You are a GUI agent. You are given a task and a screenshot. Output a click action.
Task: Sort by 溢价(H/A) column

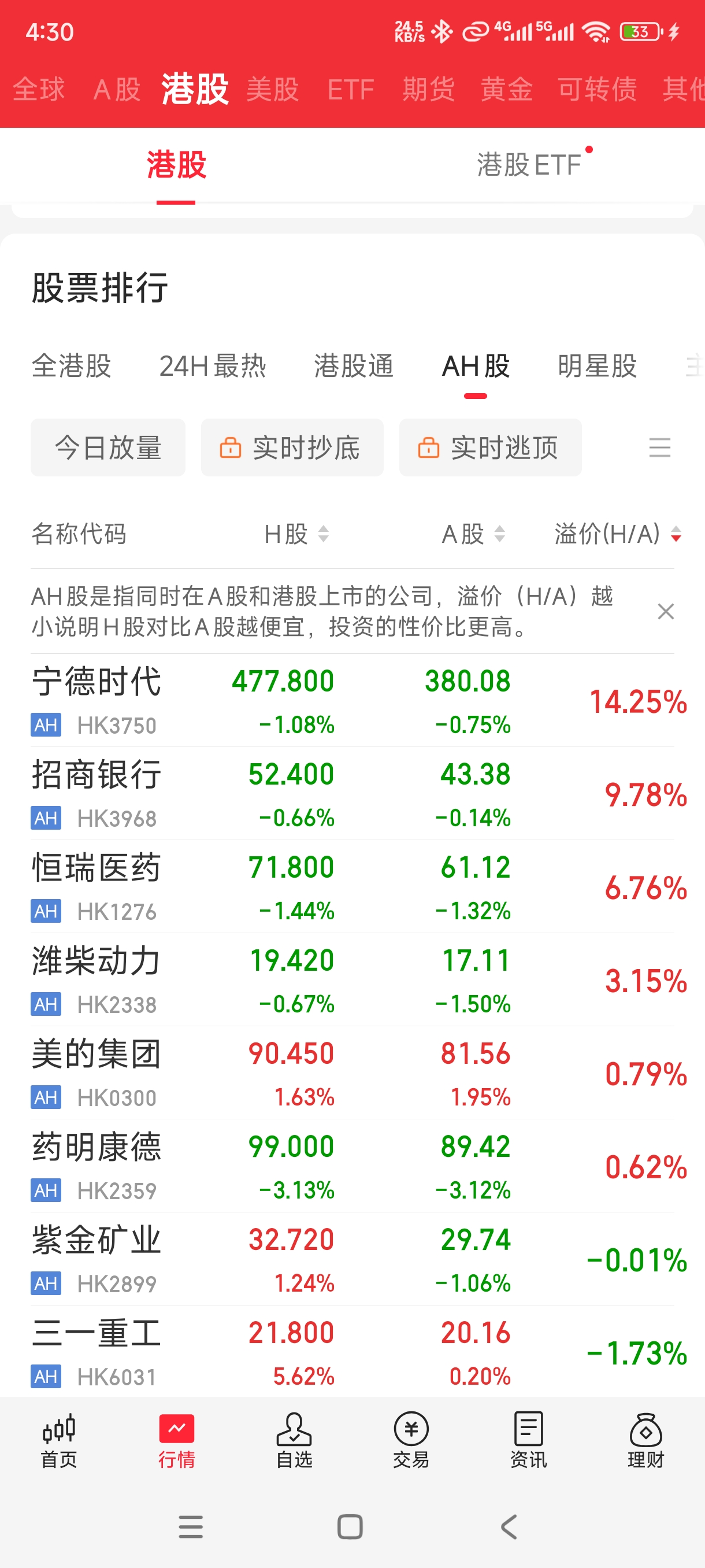[617, 534]
